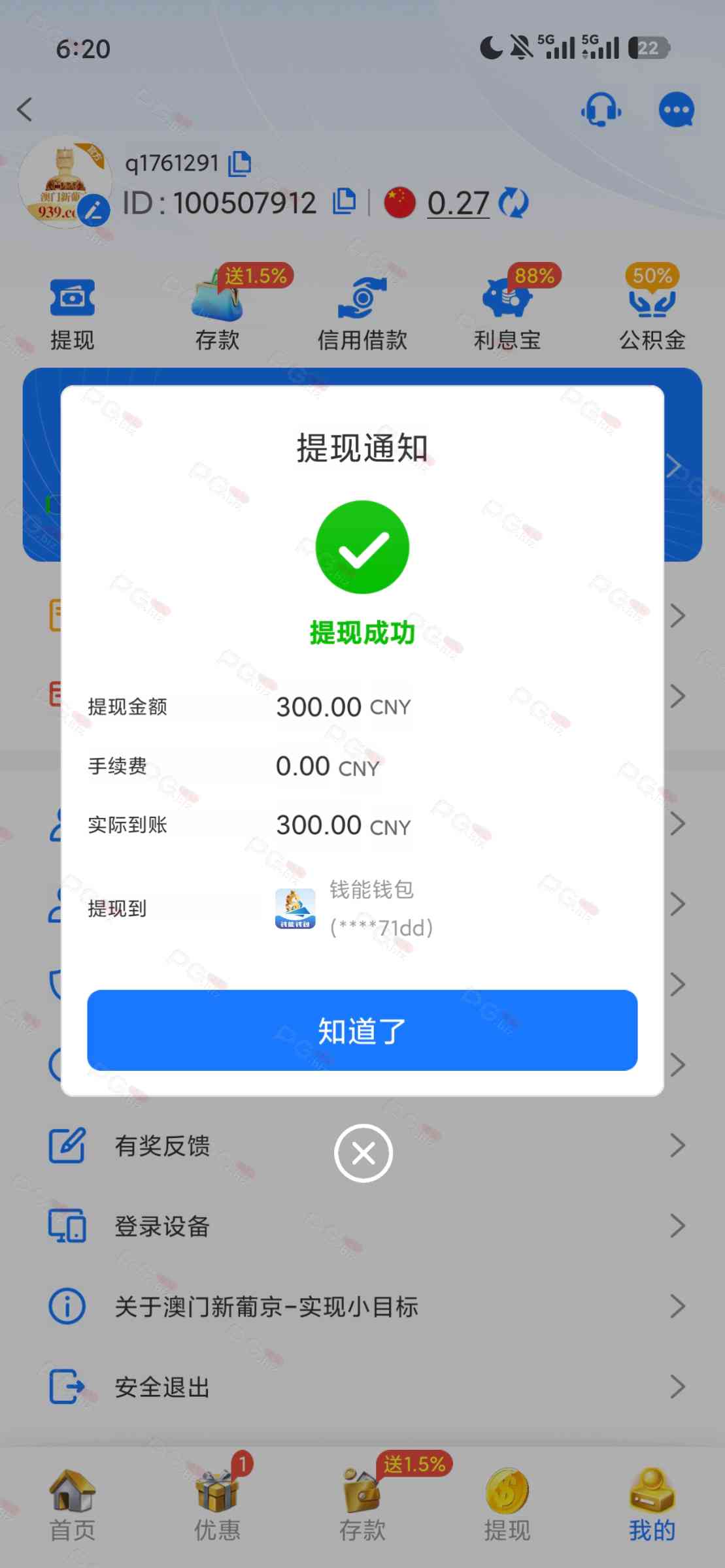725x1568 pixels.
Task: Copy the username q1761291
Action: pyautogui.click(x=240, y=163)
